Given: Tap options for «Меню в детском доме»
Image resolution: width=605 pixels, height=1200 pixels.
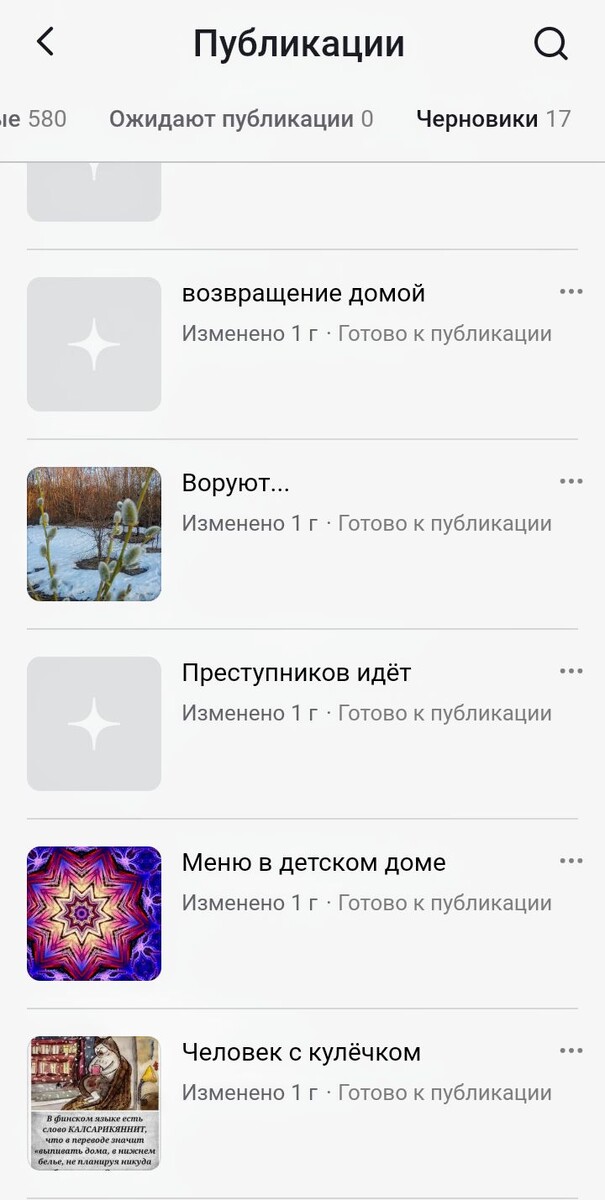Looking at the screenshot, I should pyautogui.click(x=571, y=862).
